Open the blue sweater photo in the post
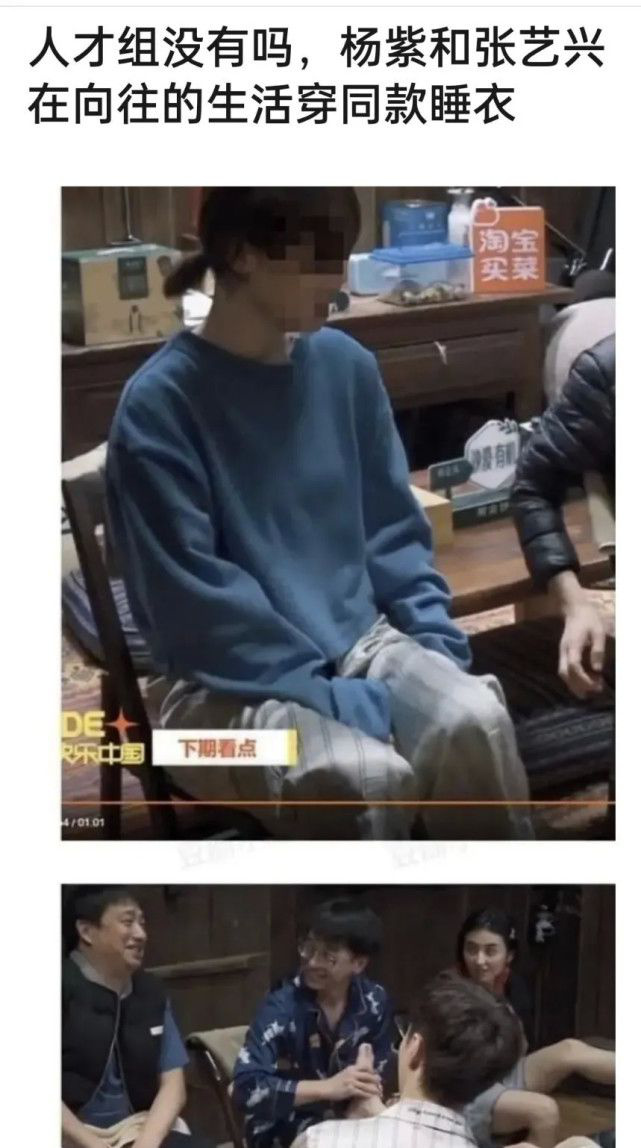The width and height of the screenshot is (641, 1148). point(338,513)
